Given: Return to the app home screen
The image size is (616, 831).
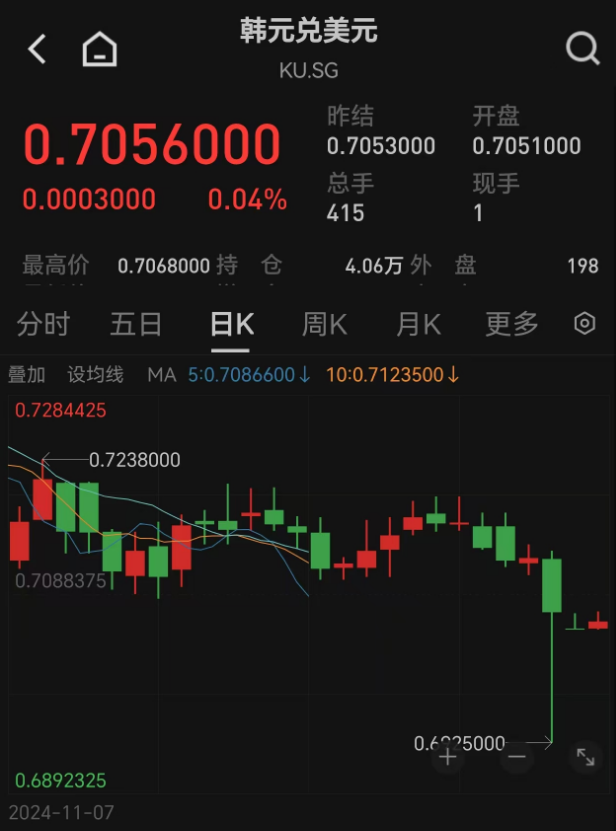Looking at the screenshot, I should point(99,48).
